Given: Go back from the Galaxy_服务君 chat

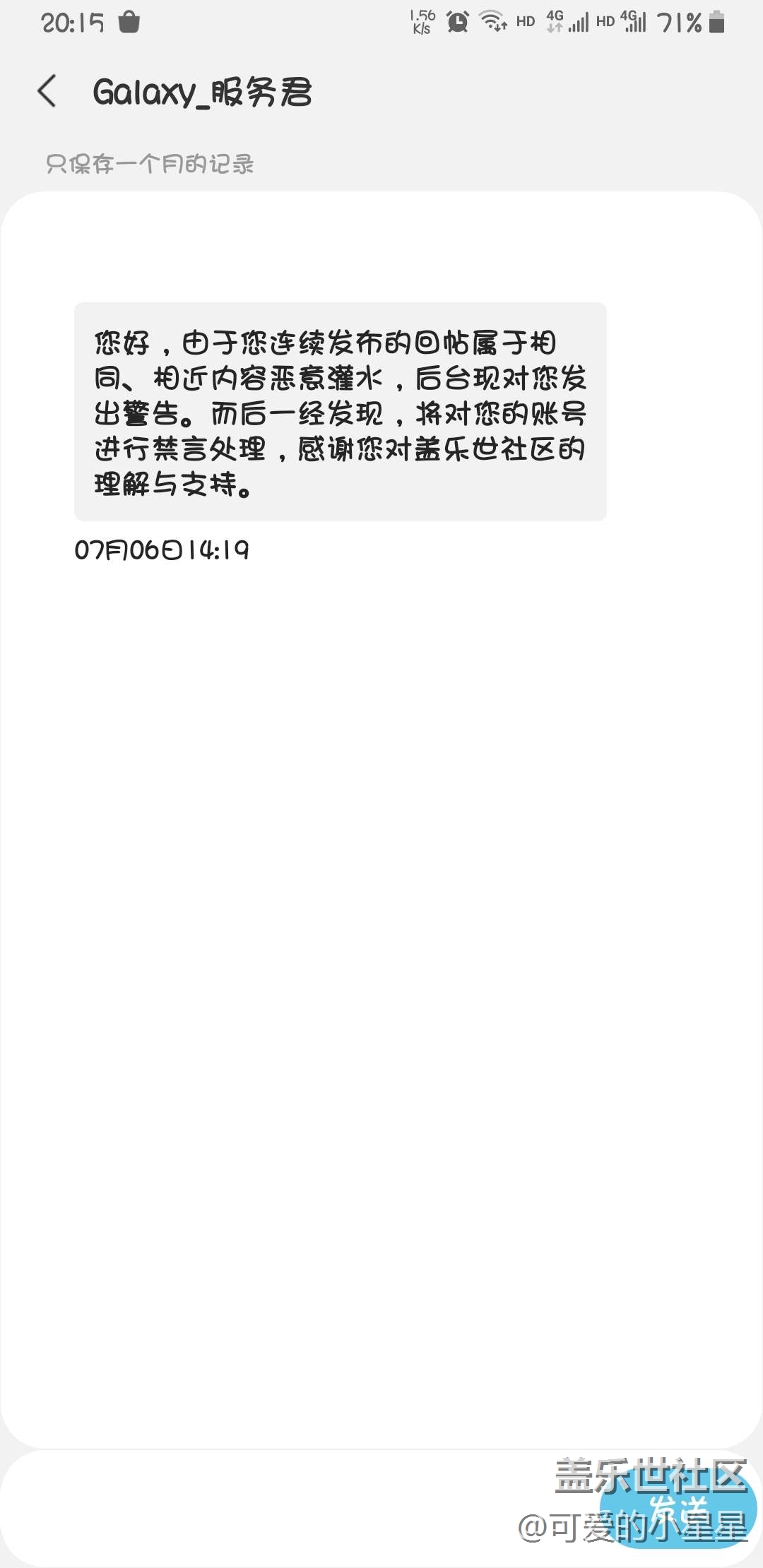Looking at the screenshot, I should pyautogui.click(x=47, y=92).
